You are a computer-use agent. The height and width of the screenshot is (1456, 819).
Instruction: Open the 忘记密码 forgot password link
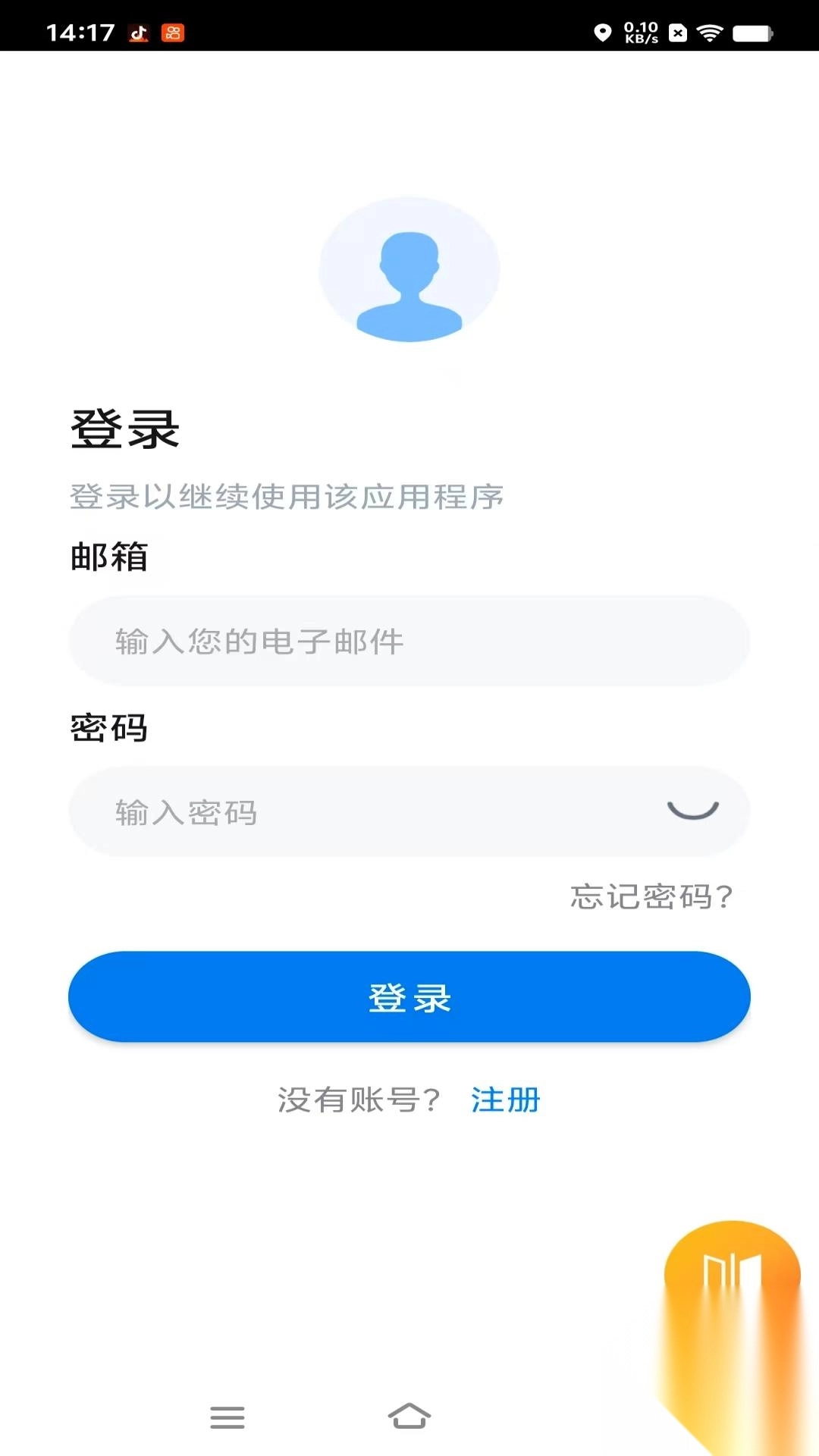click(x=649, y=898)
